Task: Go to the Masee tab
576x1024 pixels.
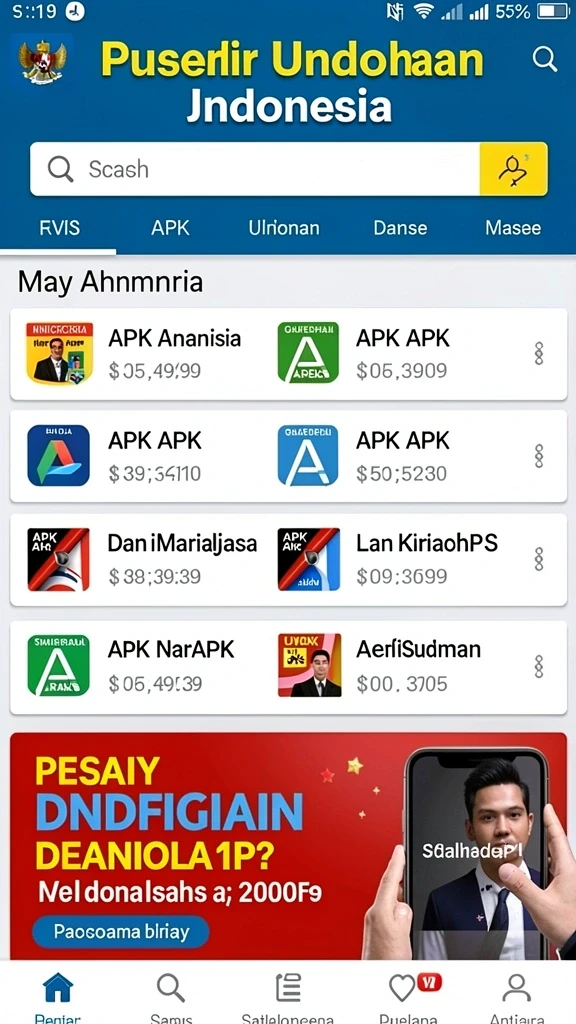Action: point(513,228)
